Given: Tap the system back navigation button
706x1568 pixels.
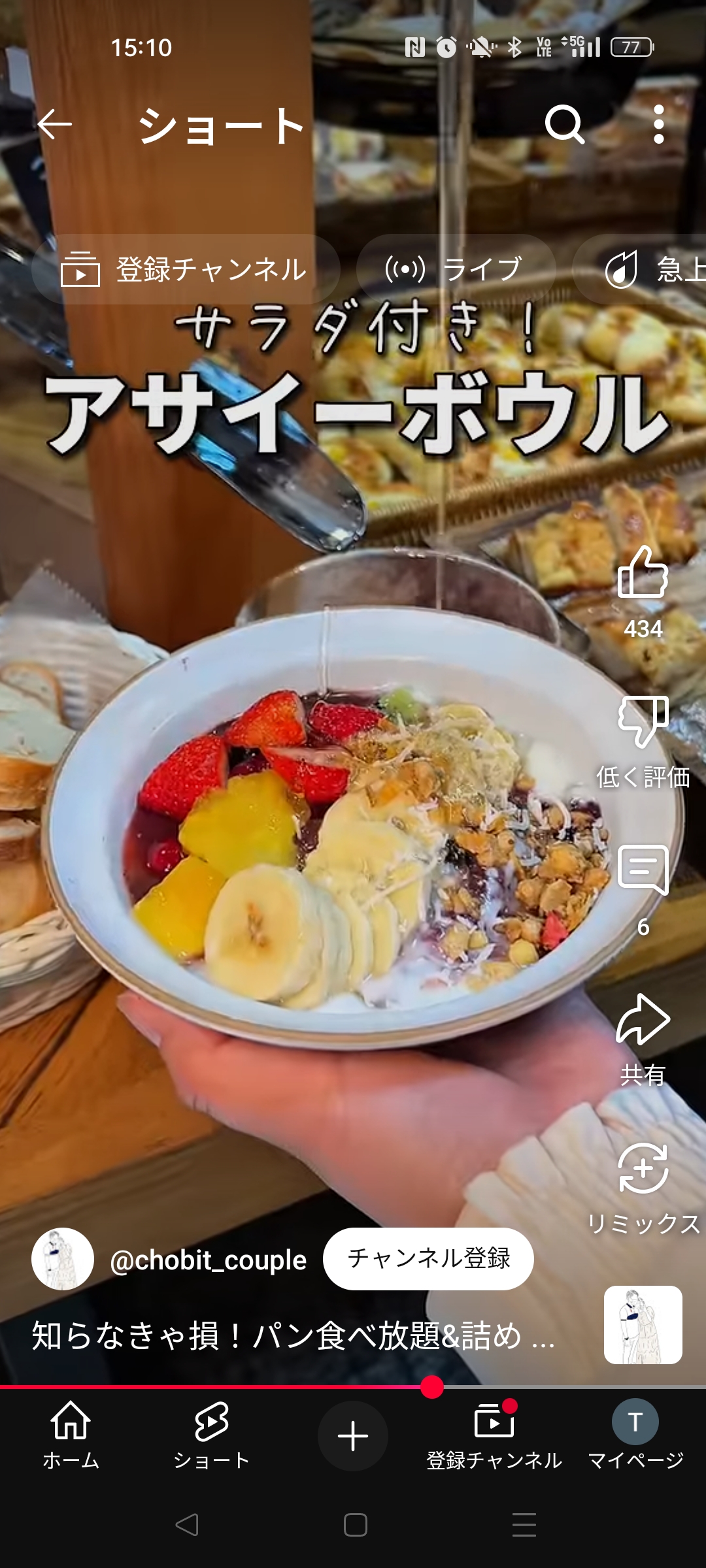Looking at the screenshot, I should point(187,1525).
